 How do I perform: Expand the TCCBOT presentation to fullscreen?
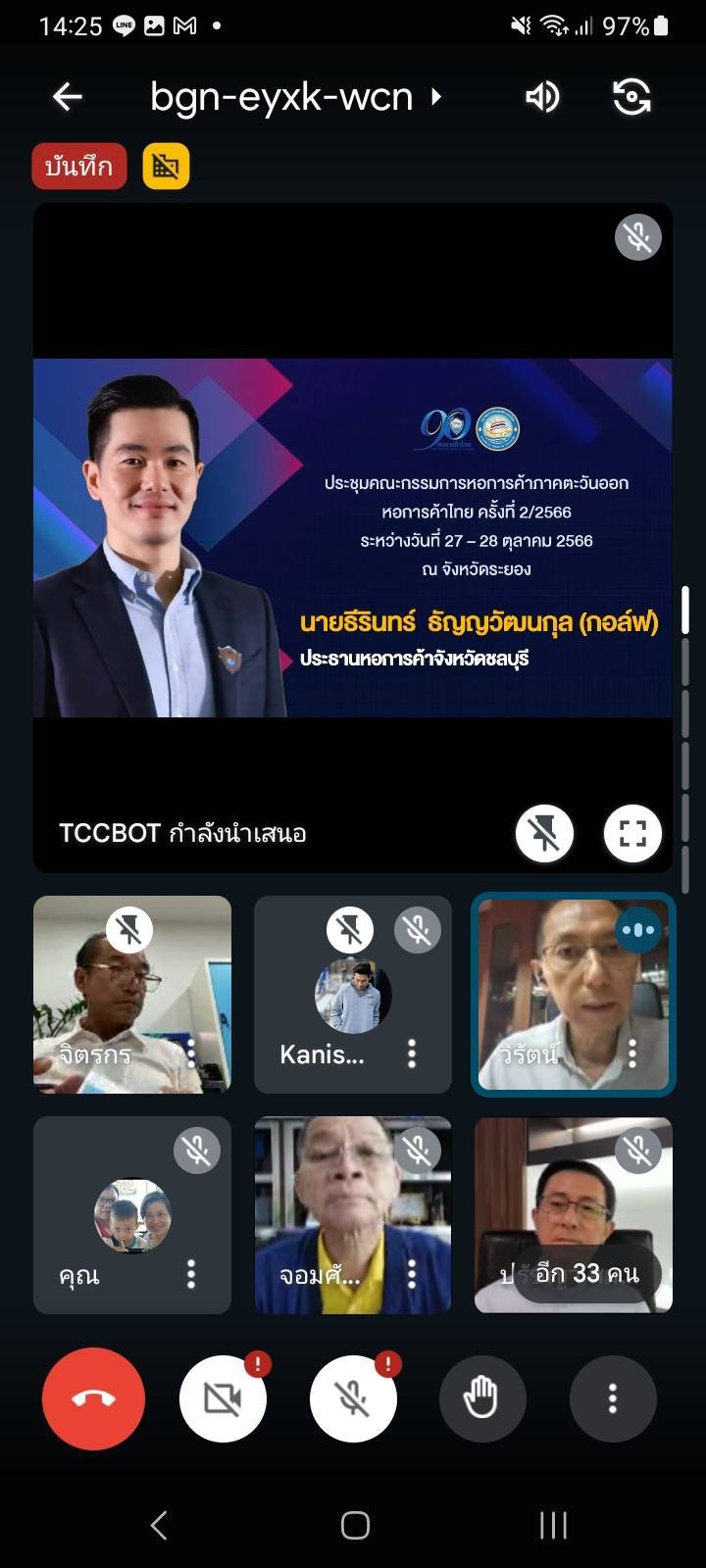(632, 834)
